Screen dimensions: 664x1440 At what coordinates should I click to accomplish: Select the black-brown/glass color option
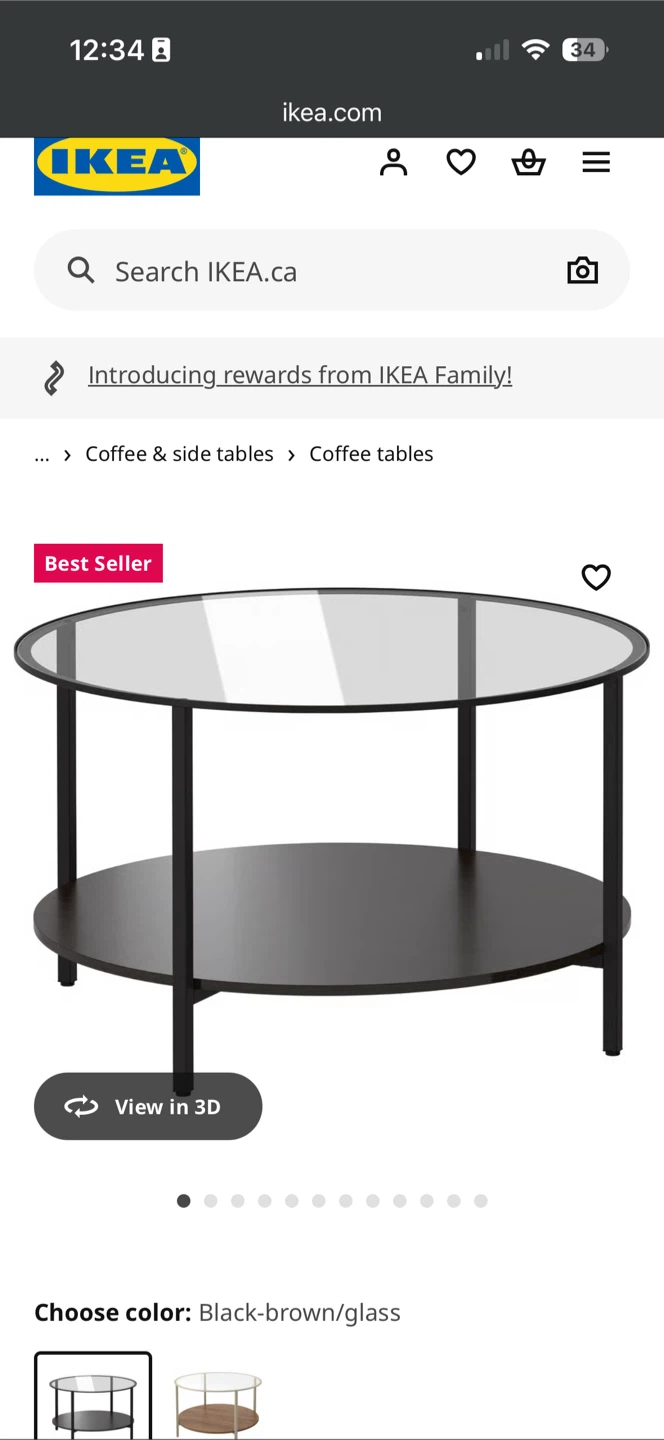click(x=93, y=1398)
